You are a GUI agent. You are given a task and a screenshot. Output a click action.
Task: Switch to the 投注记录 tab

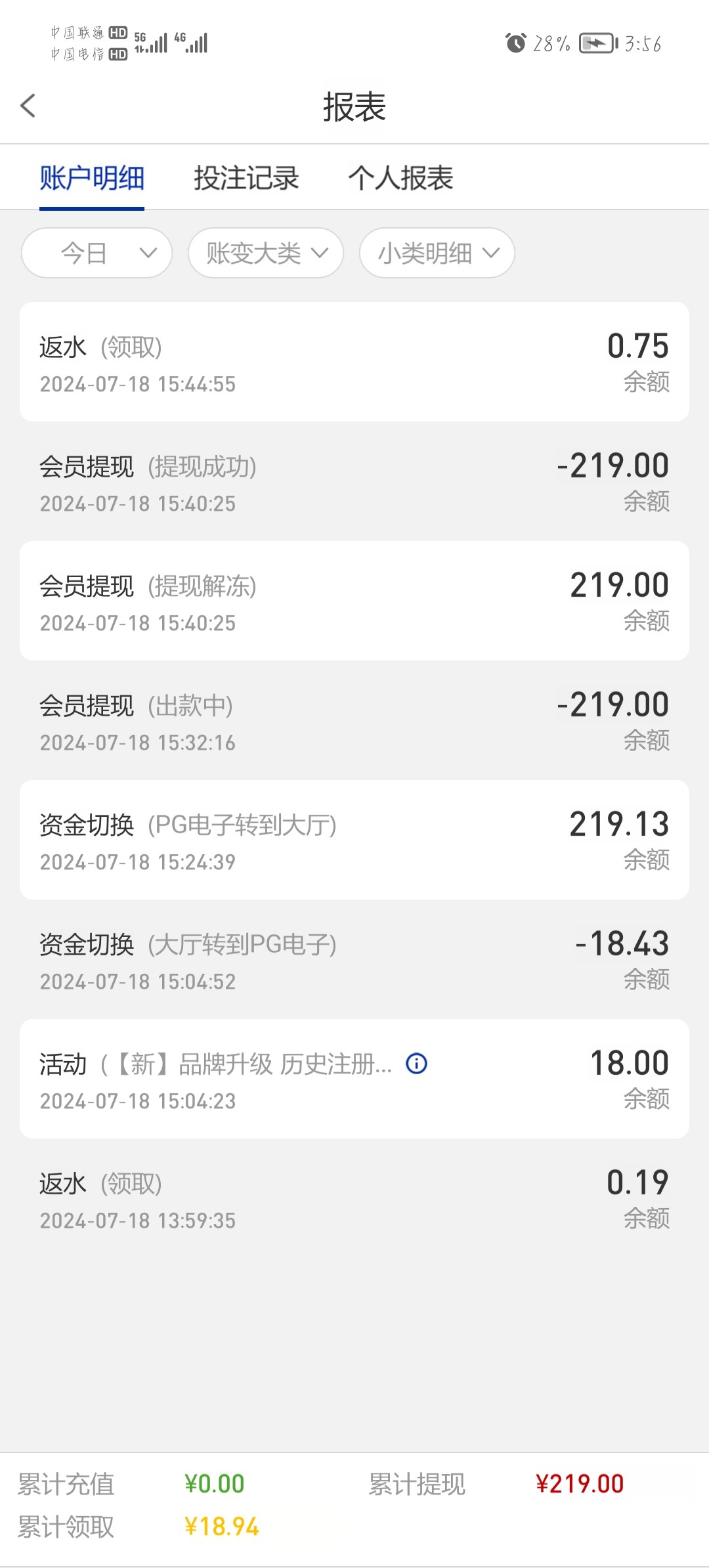(x=246, y=178)
